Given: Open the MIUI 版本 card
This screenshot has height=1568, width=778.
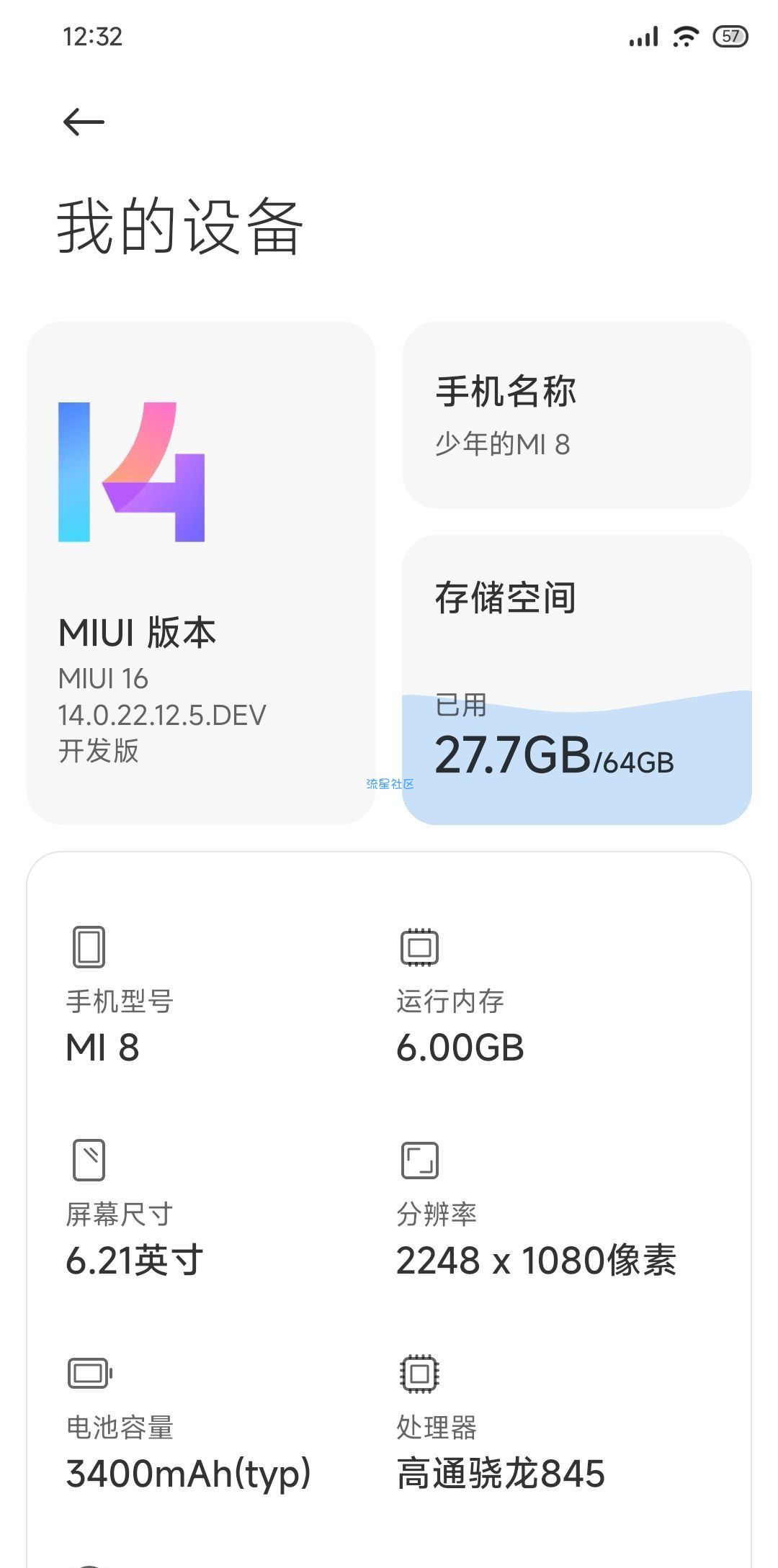Looking at the screenshot, I should tap(200, 572).
